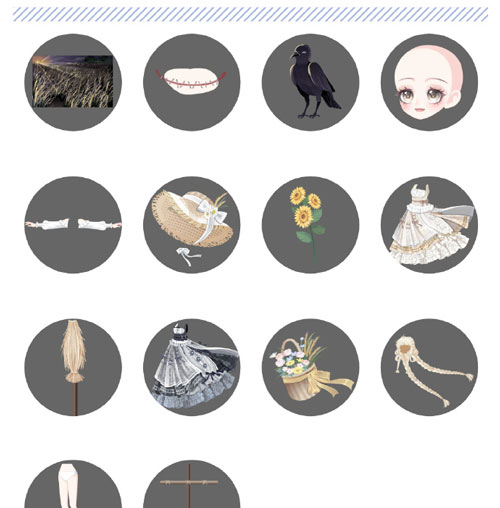Select the white frilled dress
500x508 pixels.
(x=429, y=225)
